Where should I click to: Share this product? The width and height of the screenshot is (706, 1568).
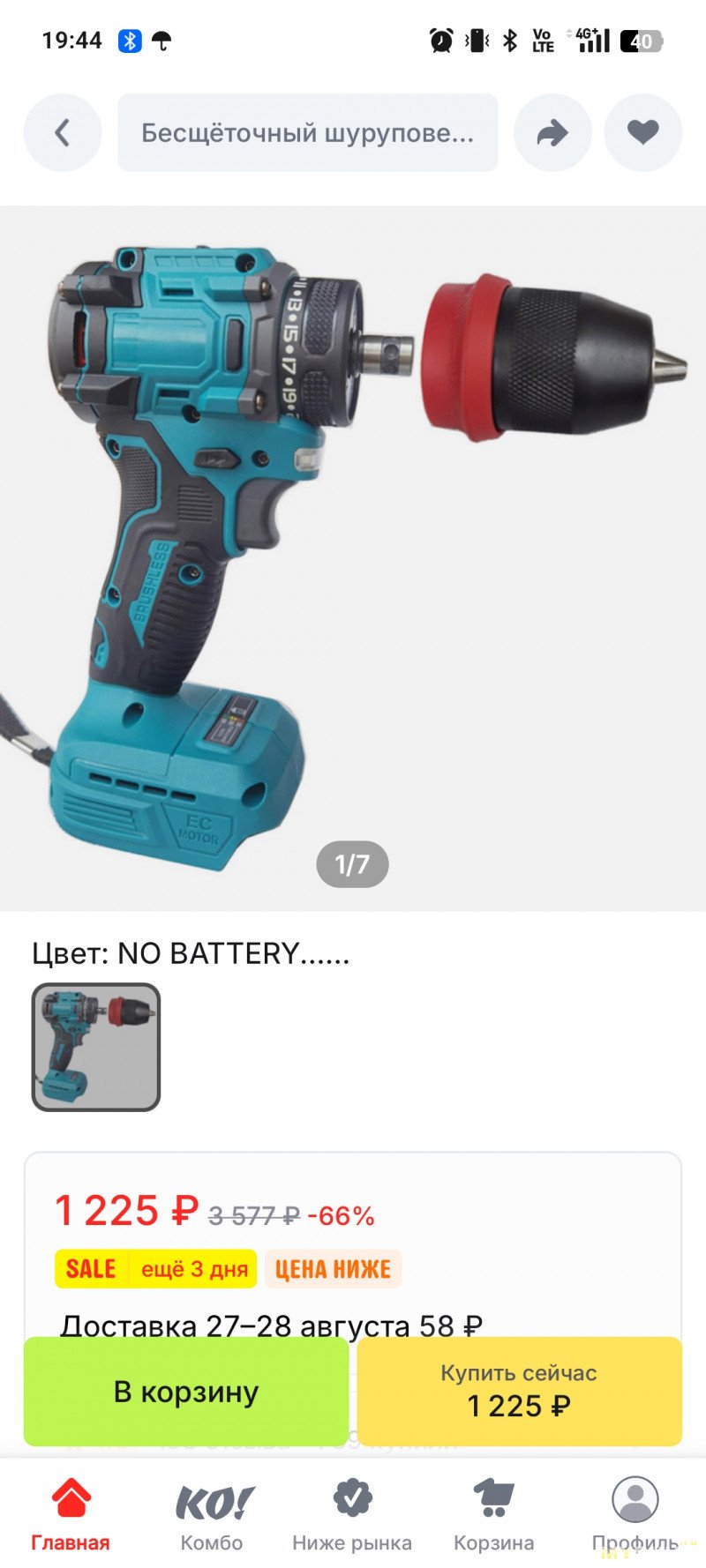(552, 133)
